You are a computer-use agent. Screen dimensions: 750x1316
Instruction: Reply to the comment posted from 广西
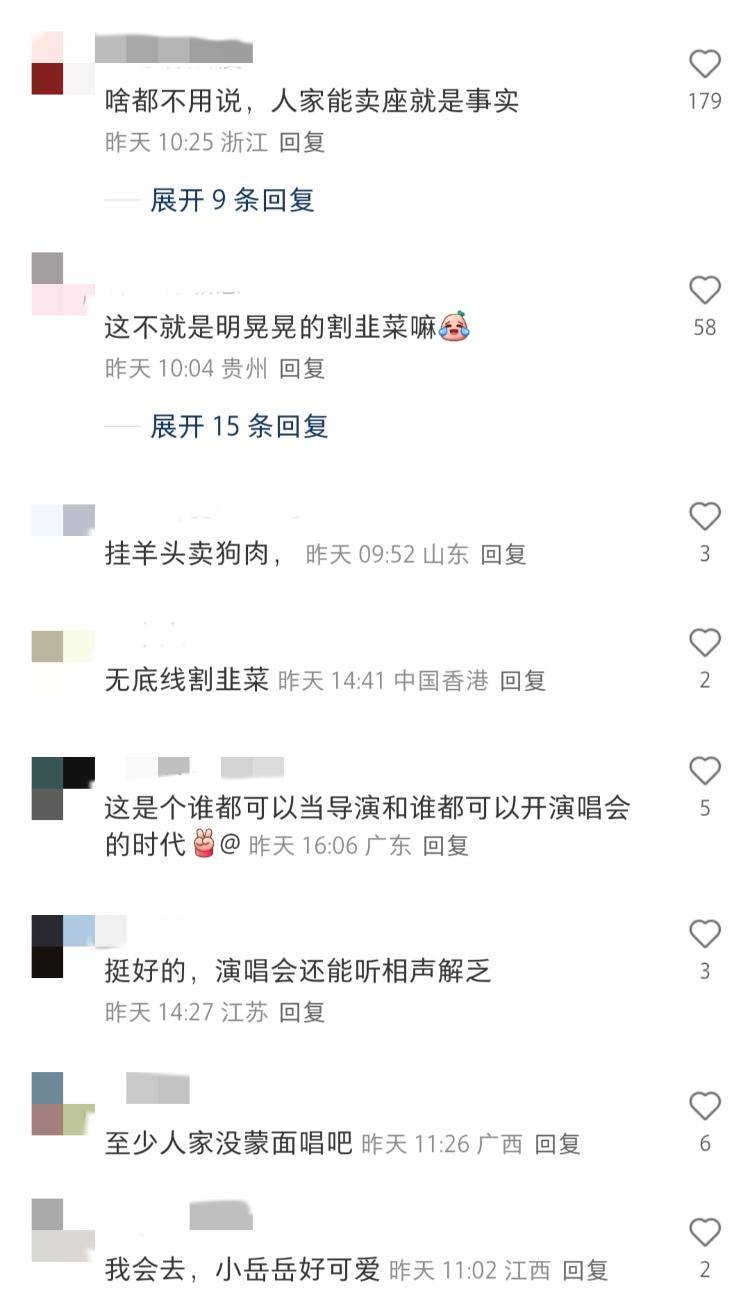(557, 1145)
